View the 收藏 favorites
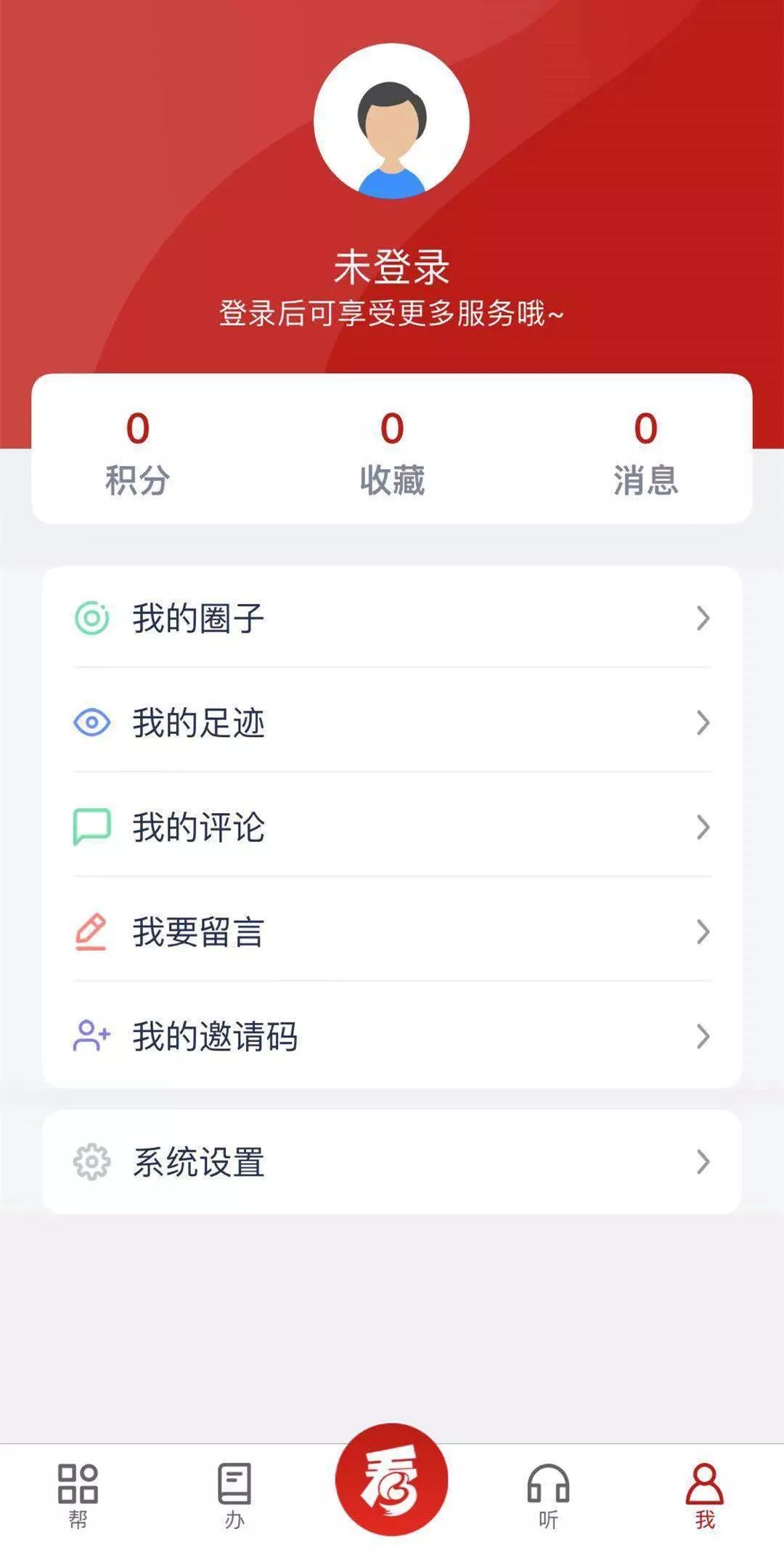This screenshot has height=1563, width=784. (392, 452)
